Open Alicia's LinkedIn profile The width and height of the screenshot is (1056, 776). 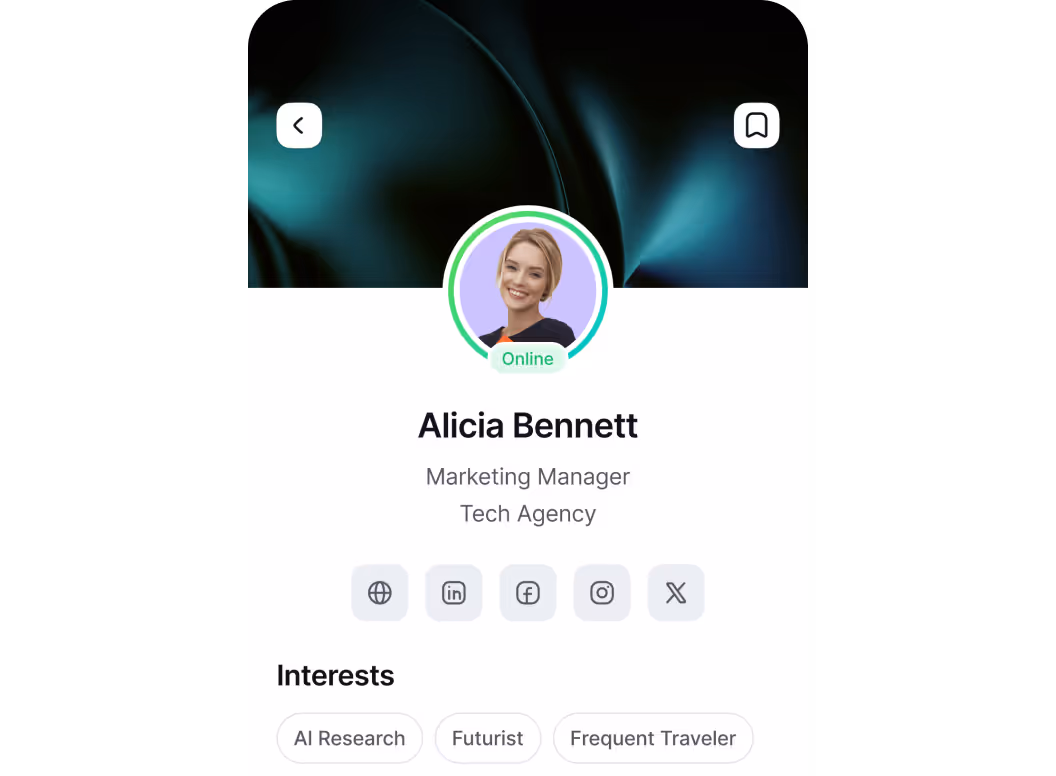coord(454,593)
